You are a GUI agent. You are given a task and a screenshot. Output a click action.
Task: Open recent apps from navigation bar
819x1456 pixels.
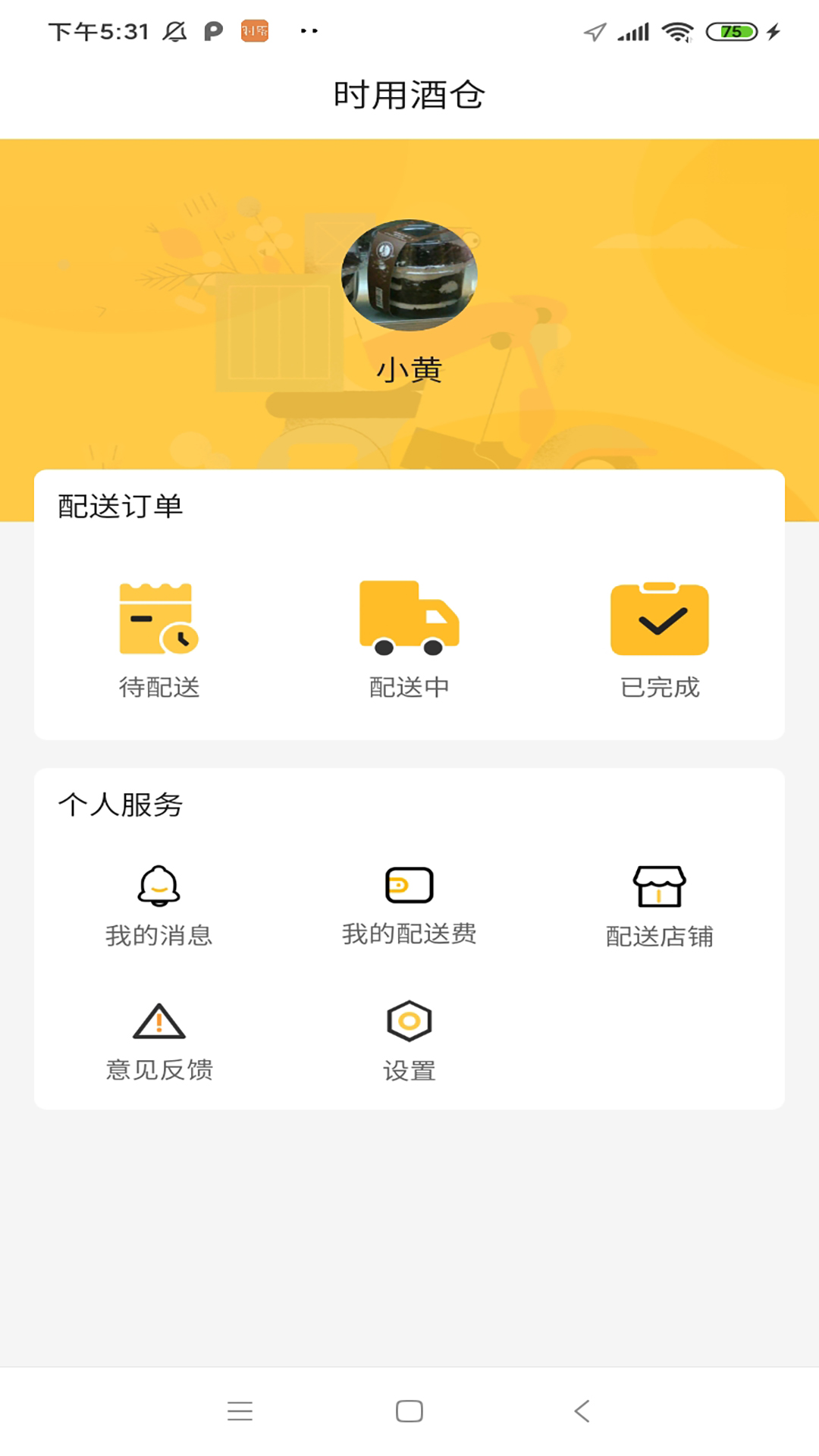point(240,1411)
